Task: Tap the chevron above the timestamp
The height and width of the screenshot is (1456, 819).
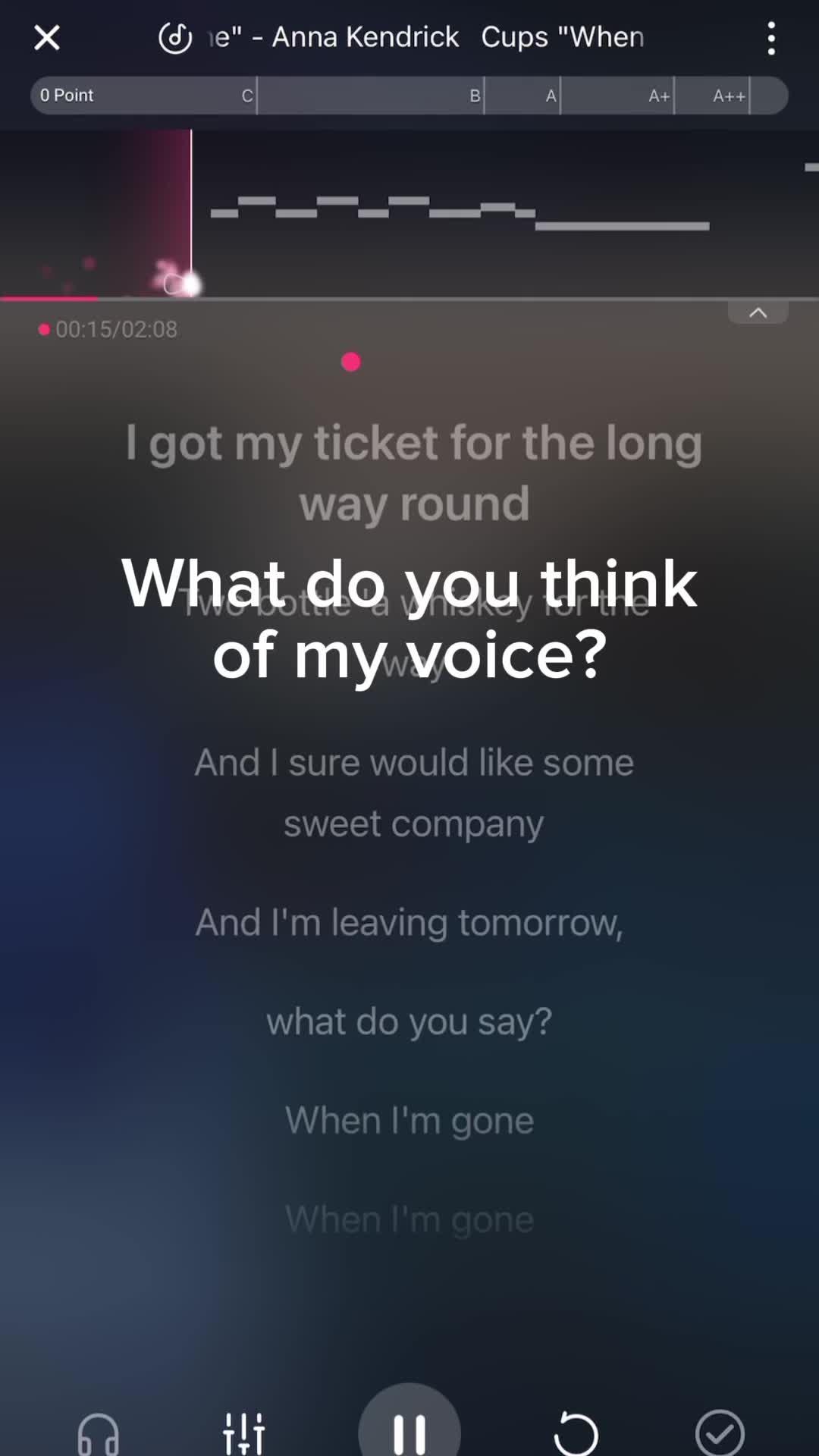Action: 758,312
